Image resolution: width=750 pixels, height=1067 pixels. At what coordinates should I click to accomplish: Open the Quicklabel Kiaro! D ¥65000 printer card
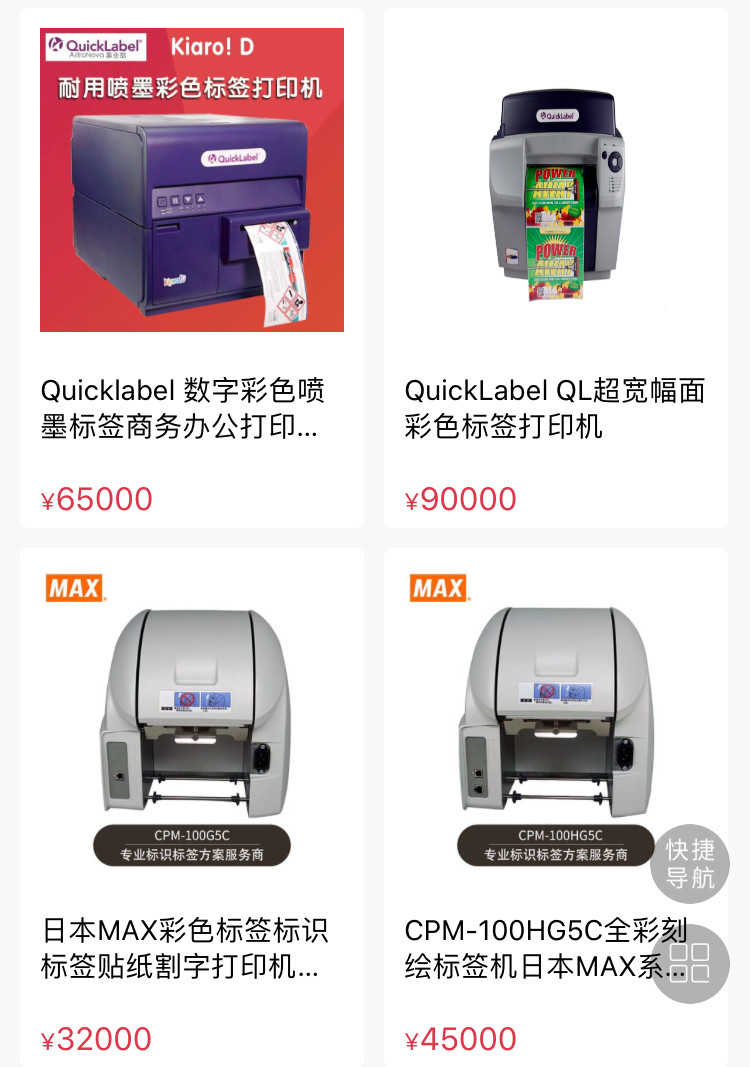[191, 270]
